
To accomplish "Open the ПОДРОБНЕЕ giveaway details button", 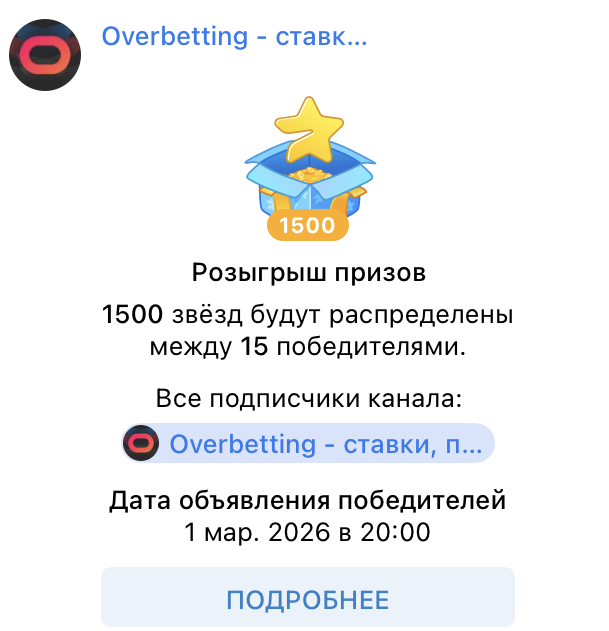I will tap(307, 599).
